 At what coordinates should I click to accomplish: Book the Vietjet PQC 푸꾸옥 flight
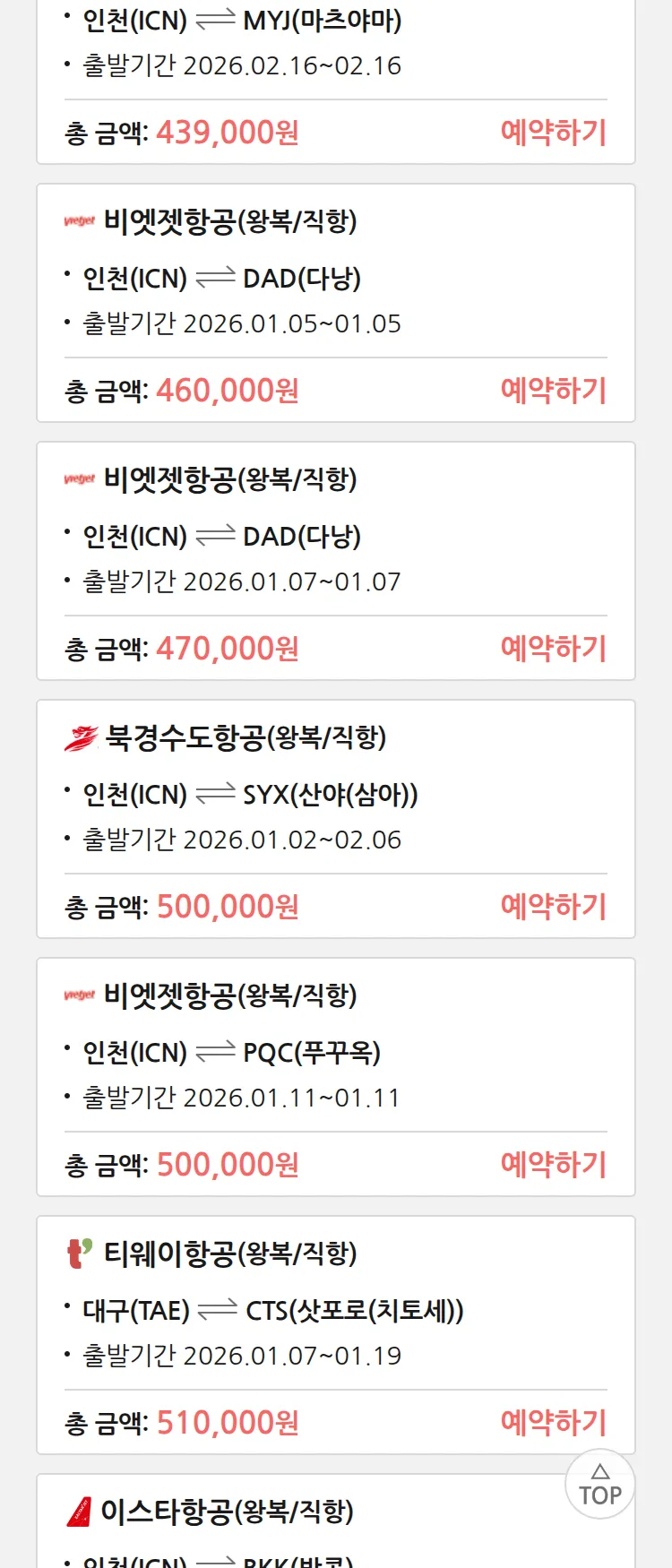coord(553,1165)
